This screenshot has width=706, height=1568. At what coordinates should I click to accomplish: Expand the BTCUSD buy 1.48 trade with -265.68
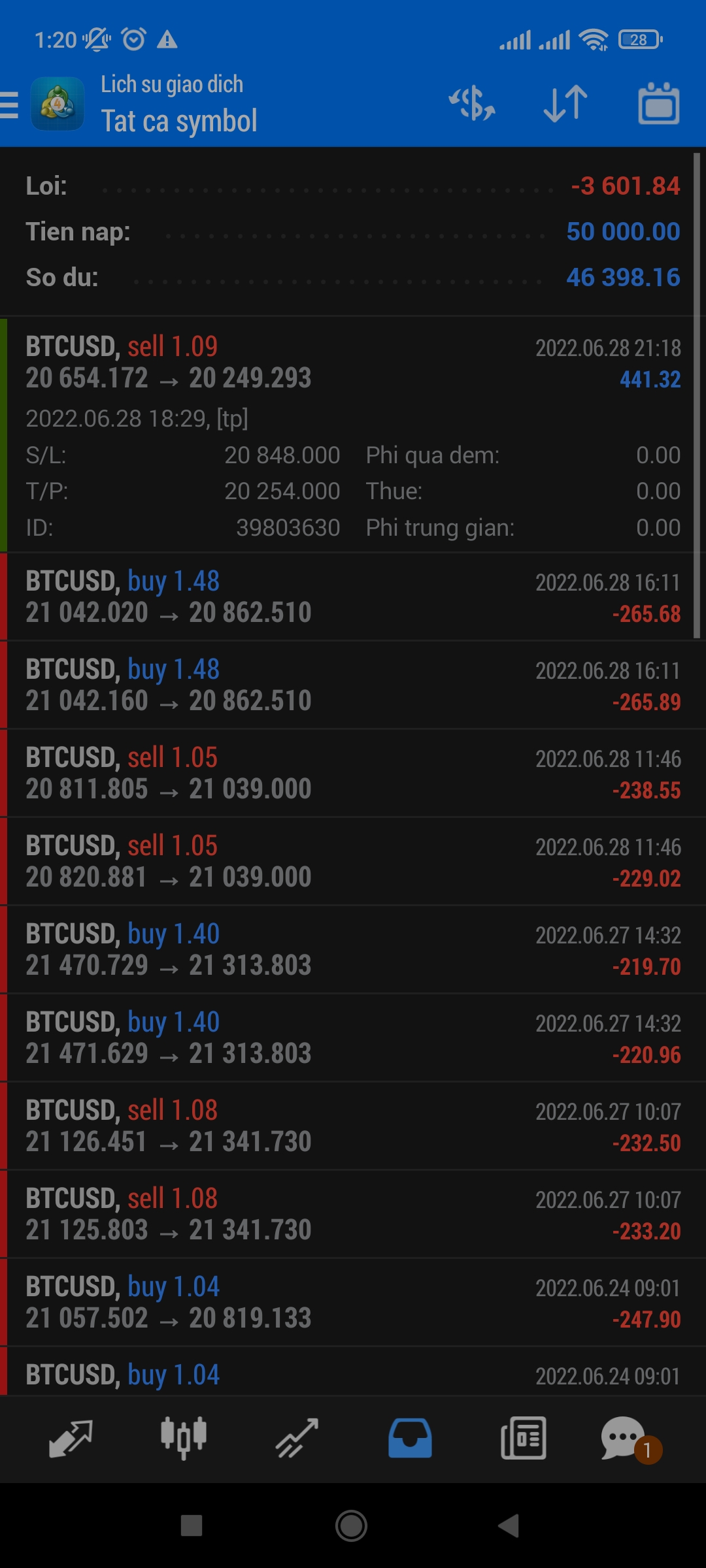353,596
